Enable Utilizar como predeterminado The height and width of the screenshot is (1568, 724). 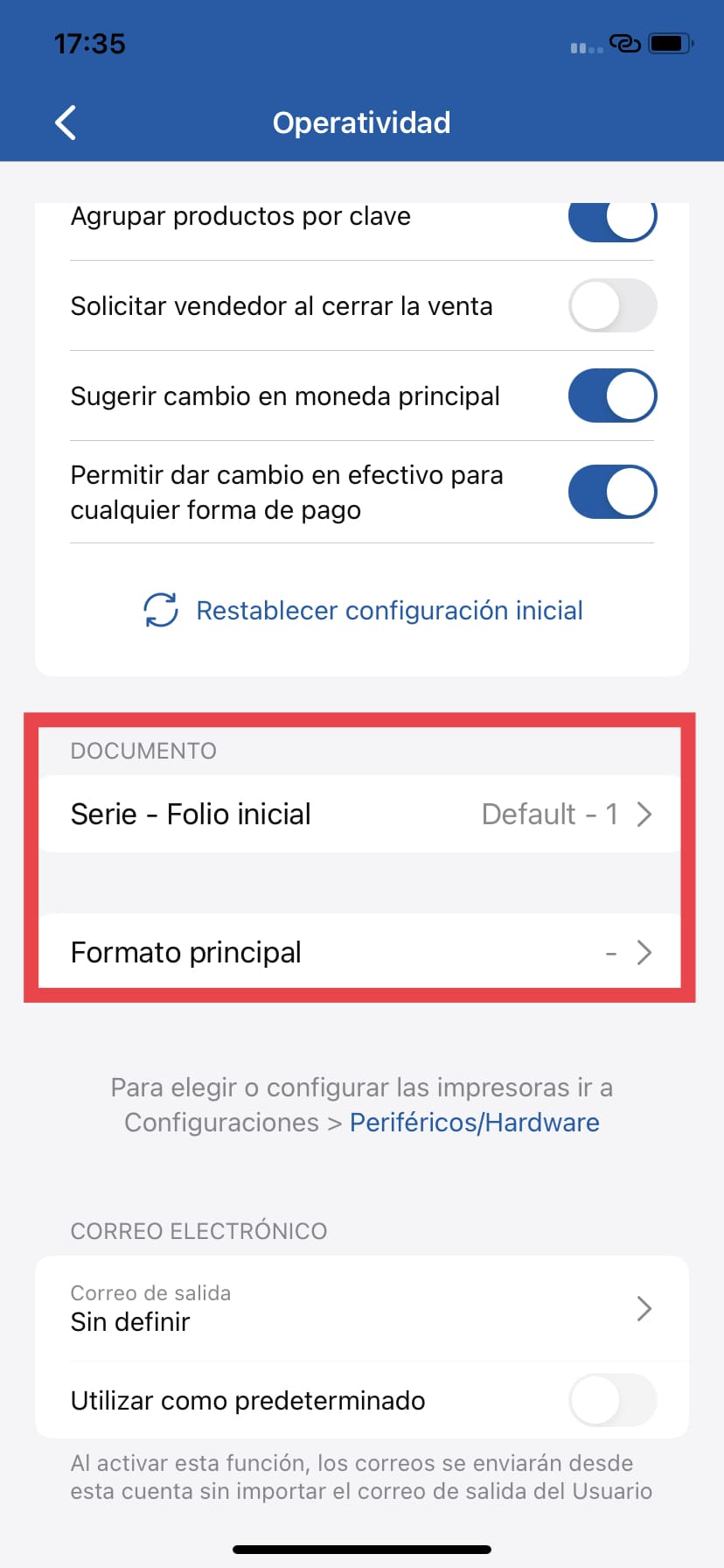(612, 1400)
